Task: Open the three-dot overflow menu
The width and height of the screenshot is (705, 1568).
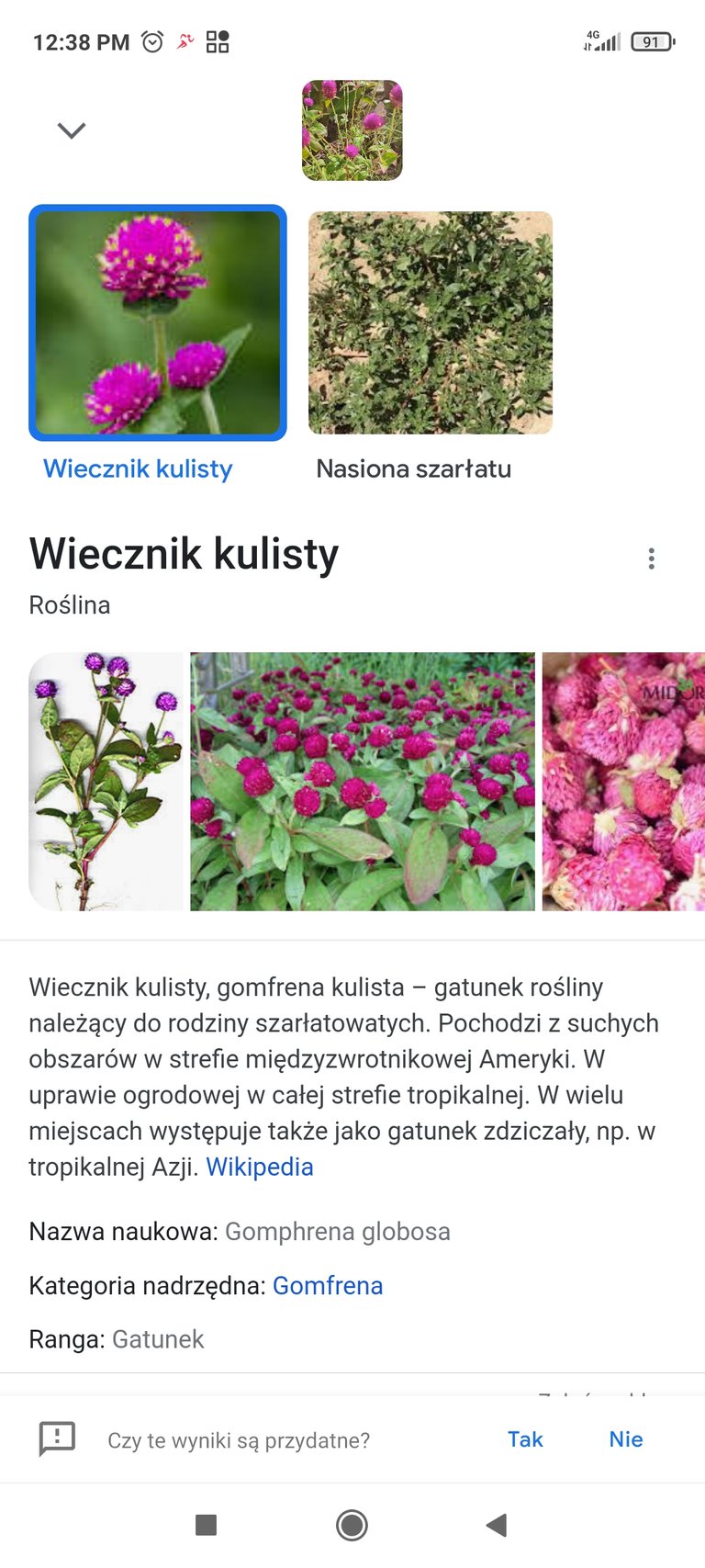Action: [652, 558]
